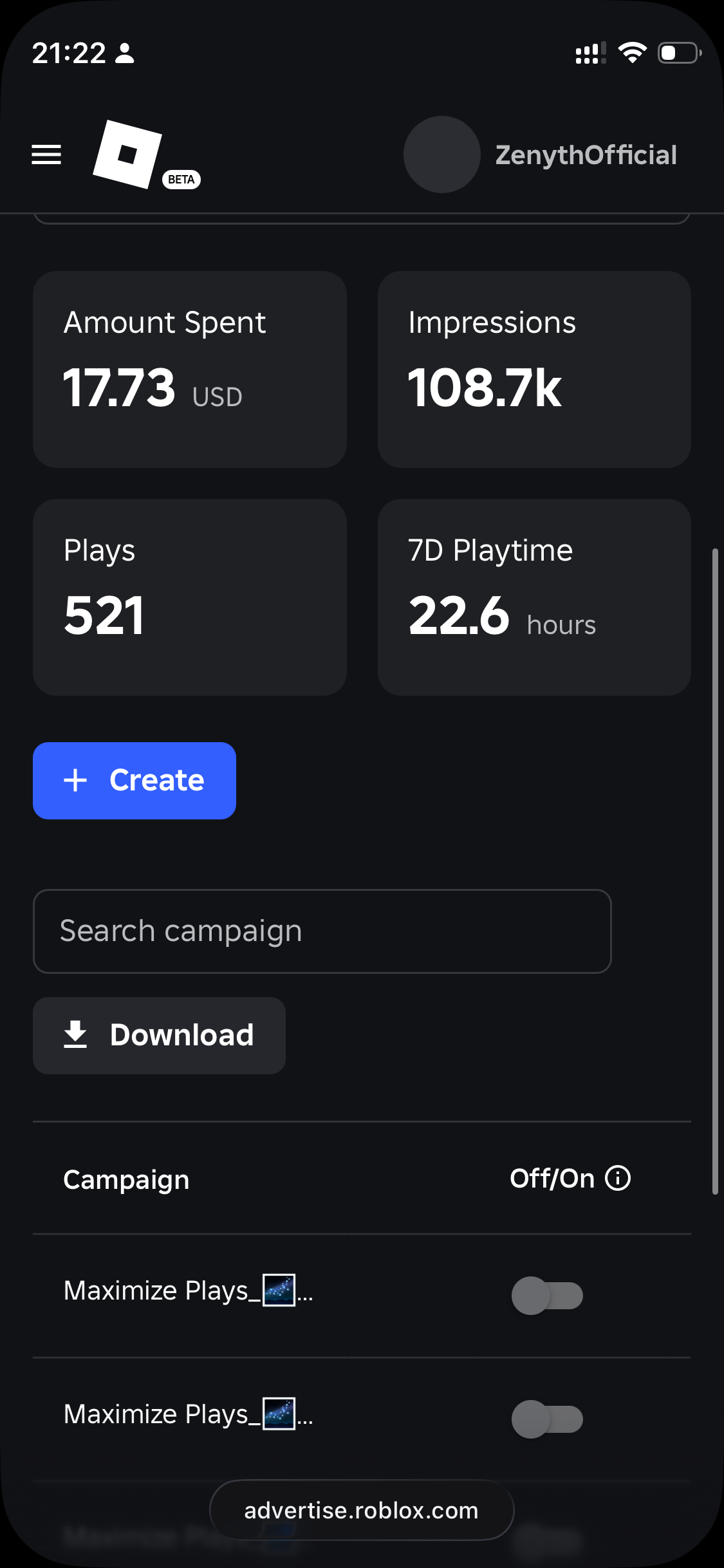Toggle the second Maximize Plays campaign on

point(547,1419)
